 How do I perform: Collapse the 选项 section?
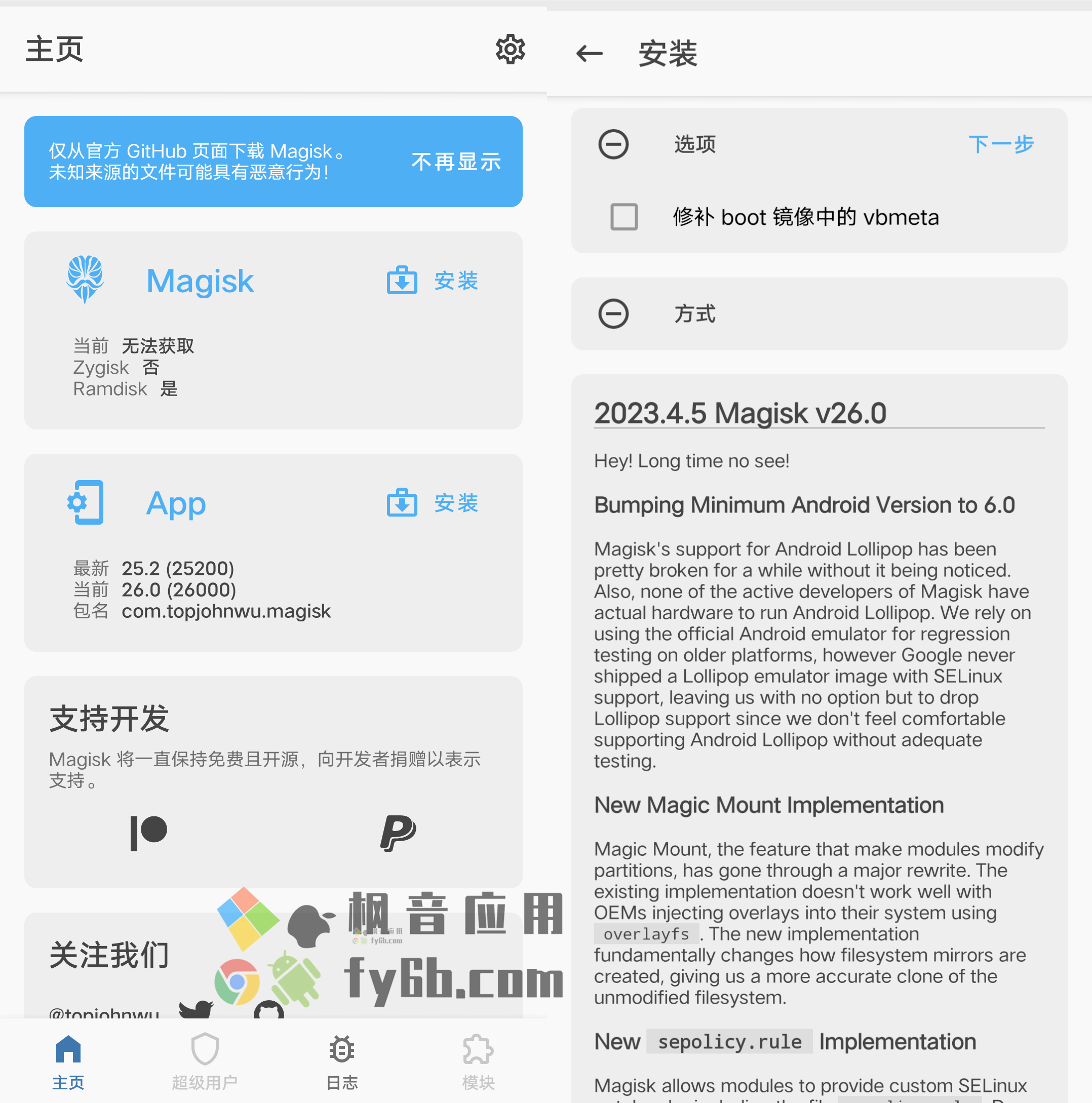point(613,144)
